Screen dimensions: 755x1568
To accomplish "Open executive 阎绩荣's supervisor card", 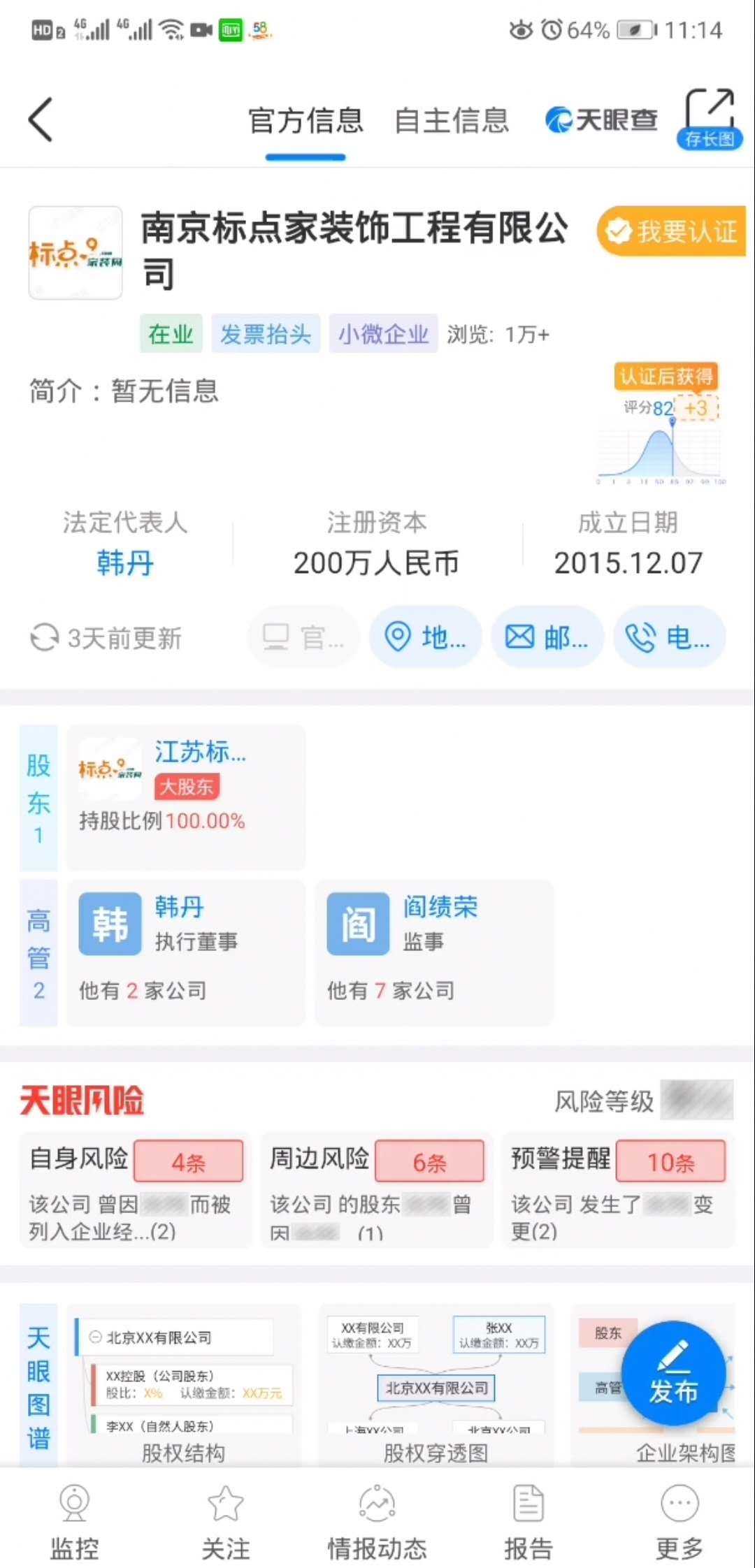I will pyautogui.click(x=433, y=952).
